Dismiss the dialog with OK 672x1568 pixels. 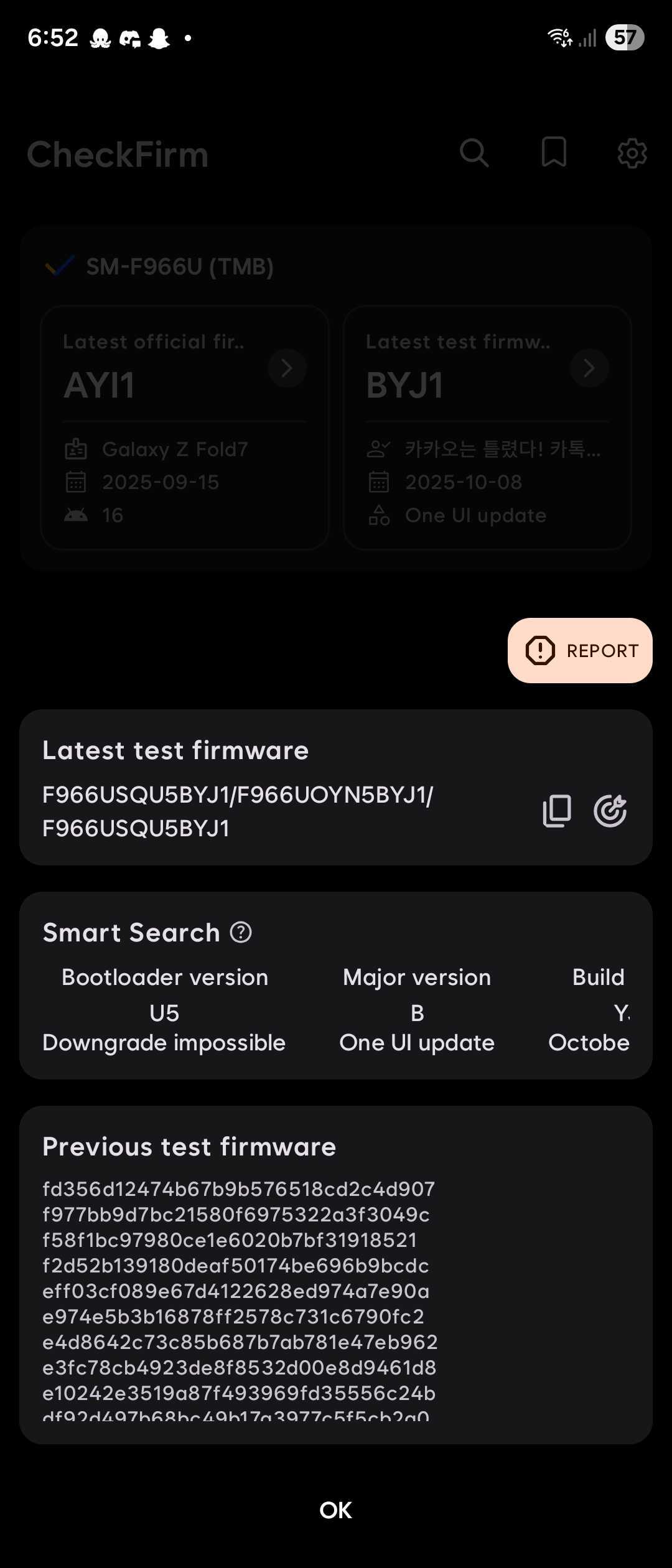(336, 1510)
